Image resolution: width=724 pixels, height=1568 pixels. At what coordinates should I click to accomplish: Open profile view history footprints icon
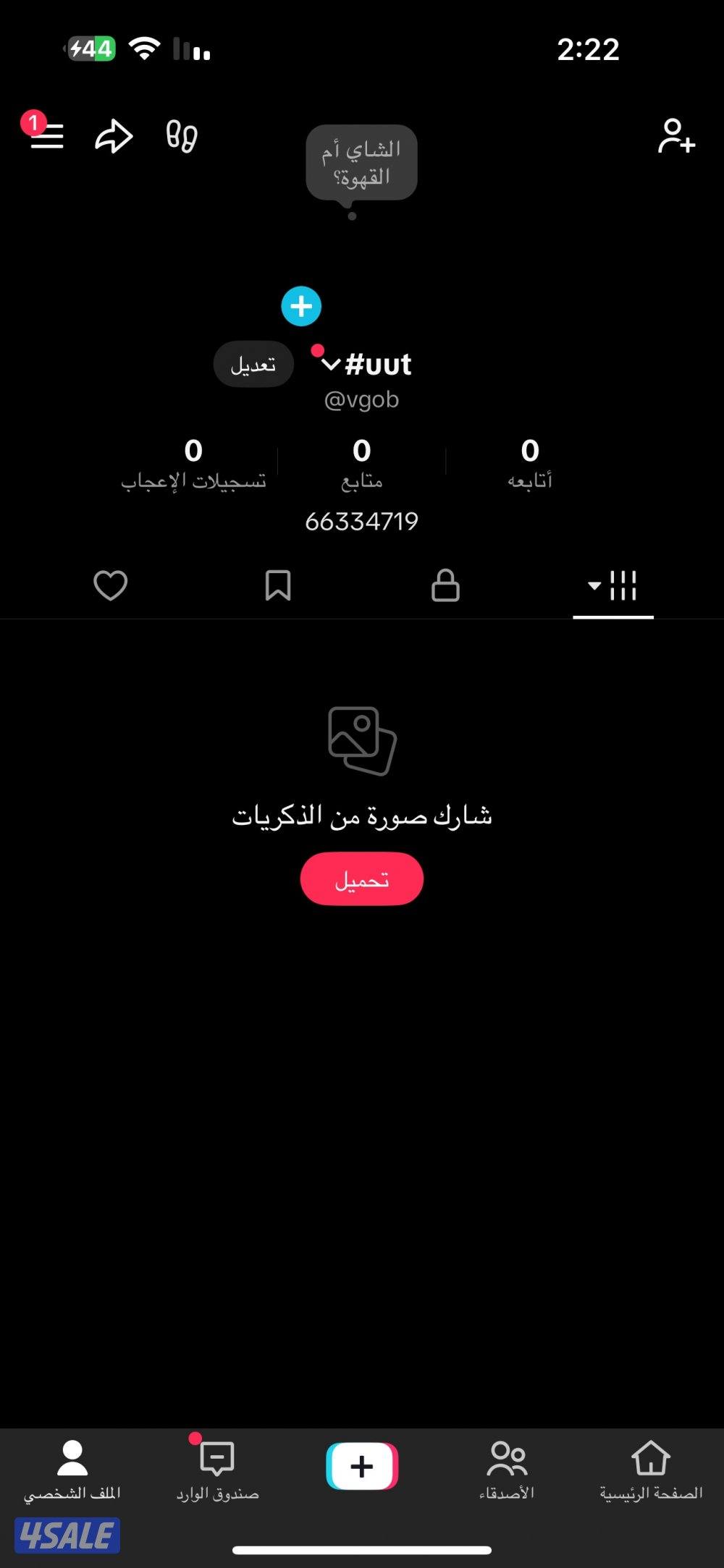[182, 136]
